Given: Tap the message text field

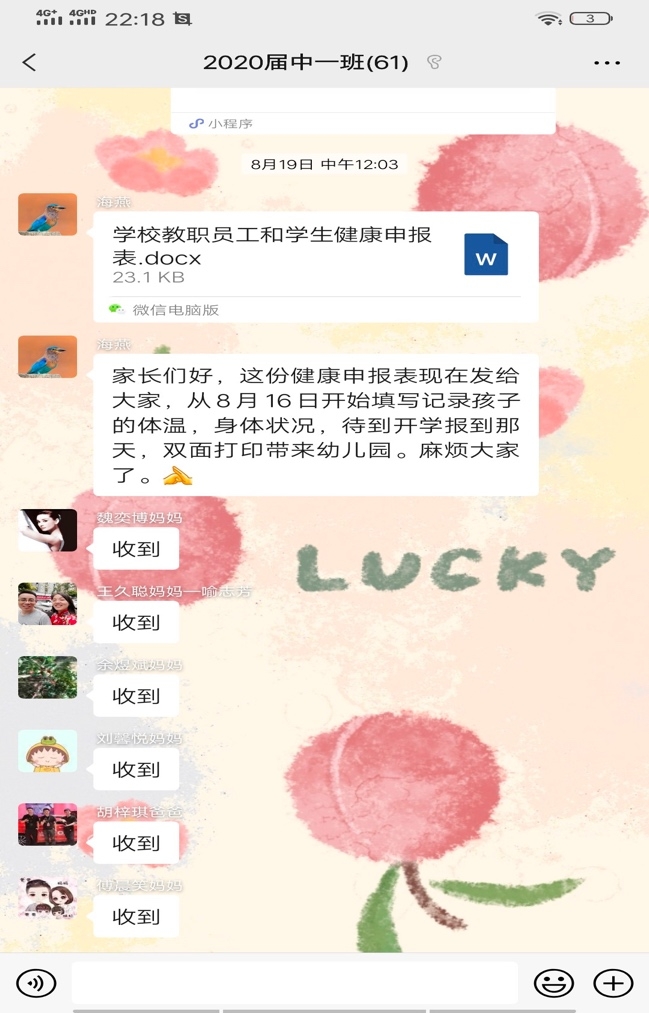Looking at the screenshot, I should pos(294,983).
